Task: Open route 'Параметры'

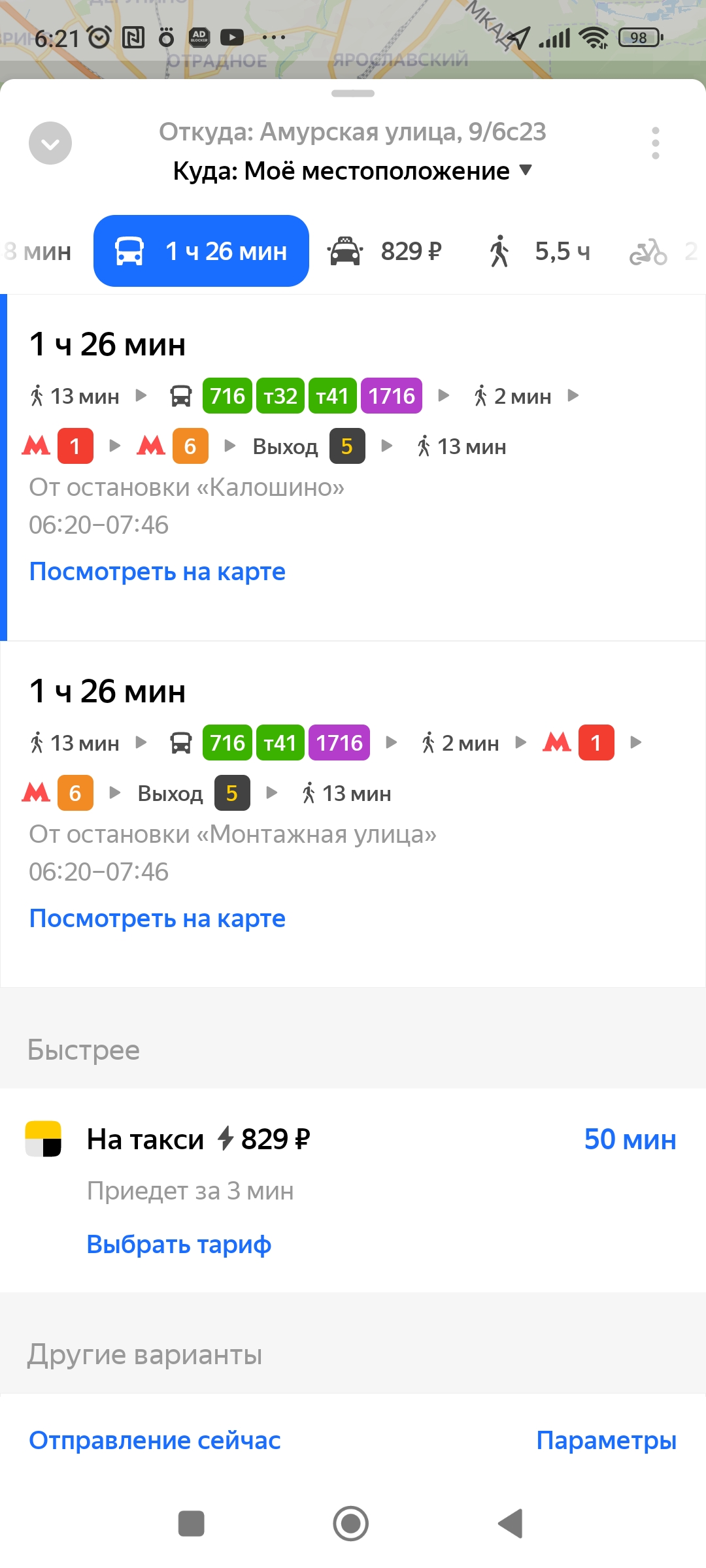Action: click(x=606, y=1440)
